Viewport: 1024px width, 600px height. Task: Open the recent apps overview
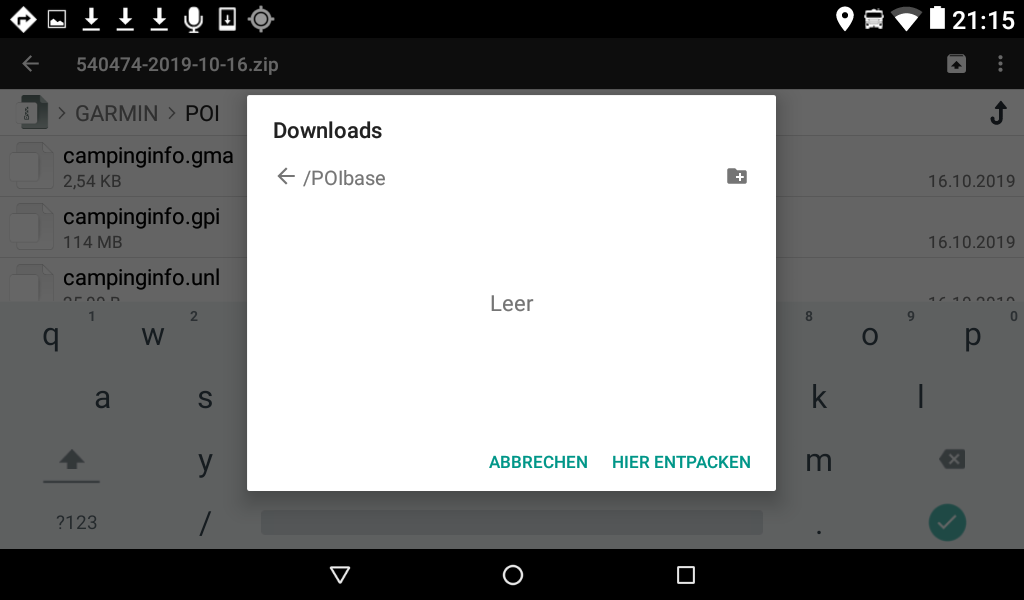pyautogui.click(x=686, y=575)
